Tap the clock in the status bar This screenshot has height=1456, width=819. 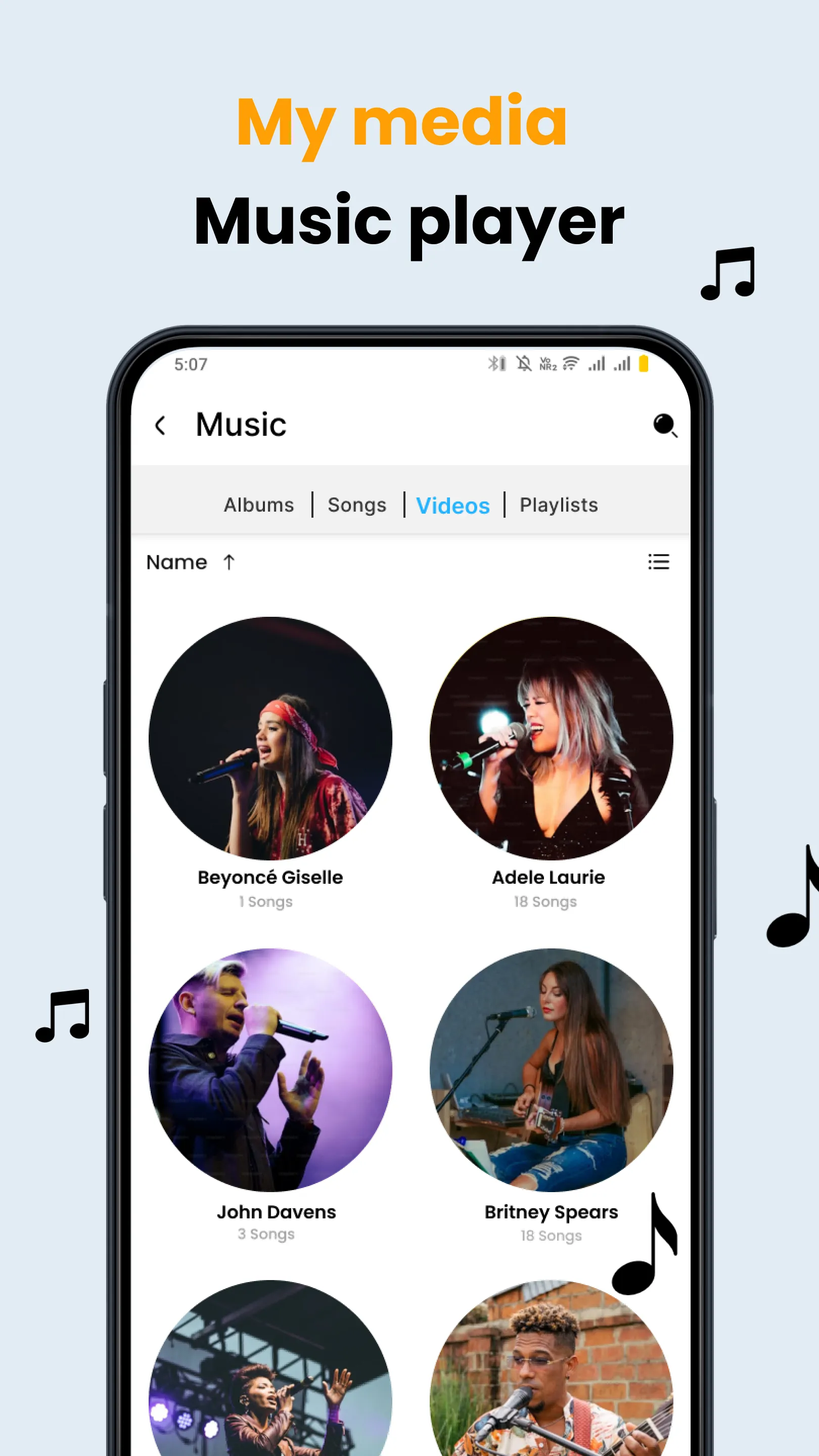click(x=190, y=365)
